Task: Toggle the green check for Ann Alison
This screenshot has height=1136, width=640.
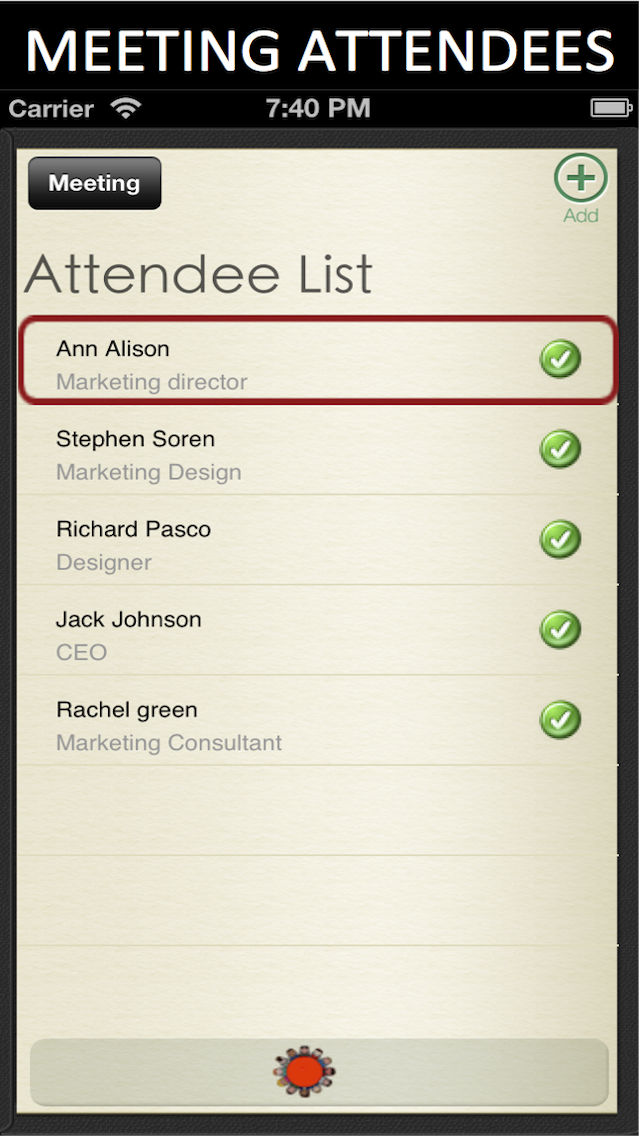Action: [x=560, y=358]
